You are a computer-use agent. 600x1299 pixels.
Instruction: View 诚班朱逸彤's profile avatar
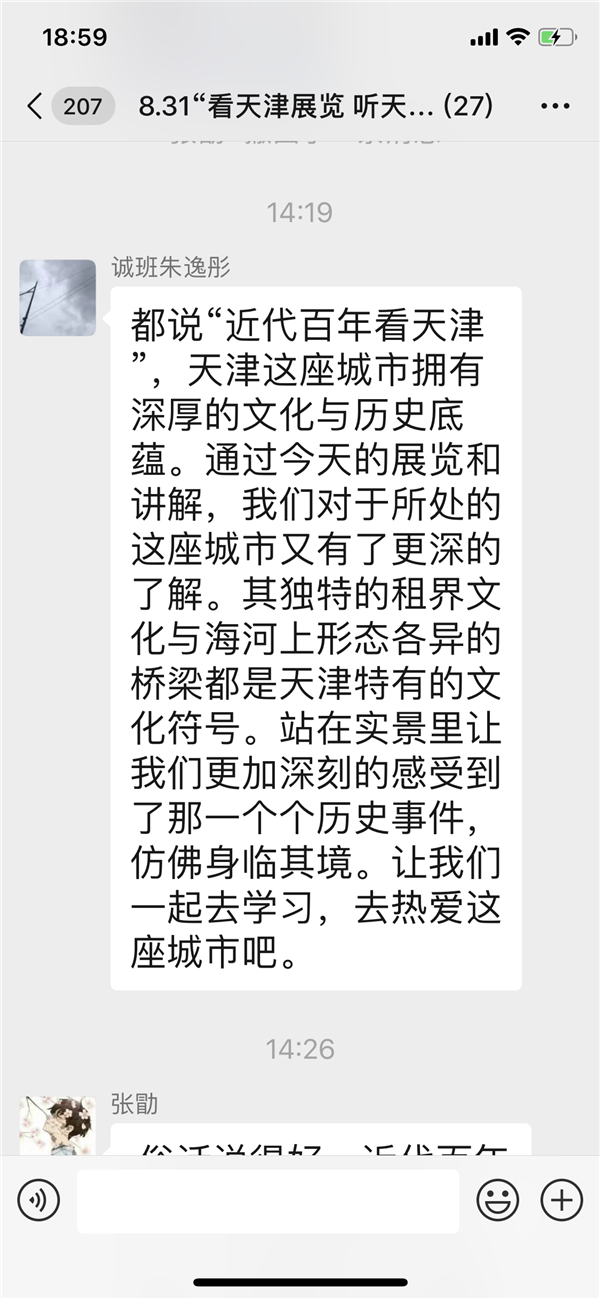pyautogui.click(x=57, y=297)
